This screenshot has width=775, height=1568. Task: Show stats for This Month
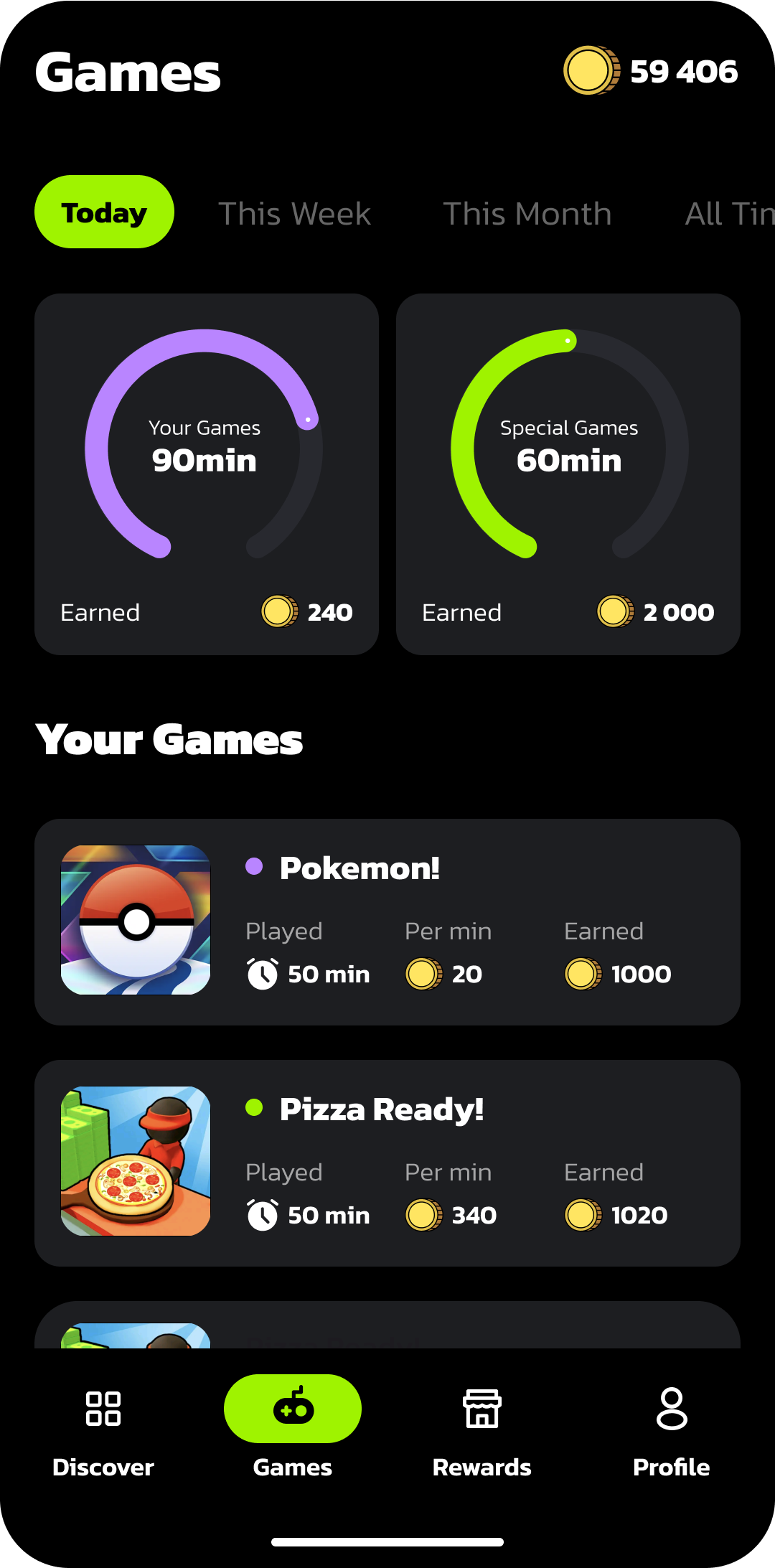pos(527,214)
